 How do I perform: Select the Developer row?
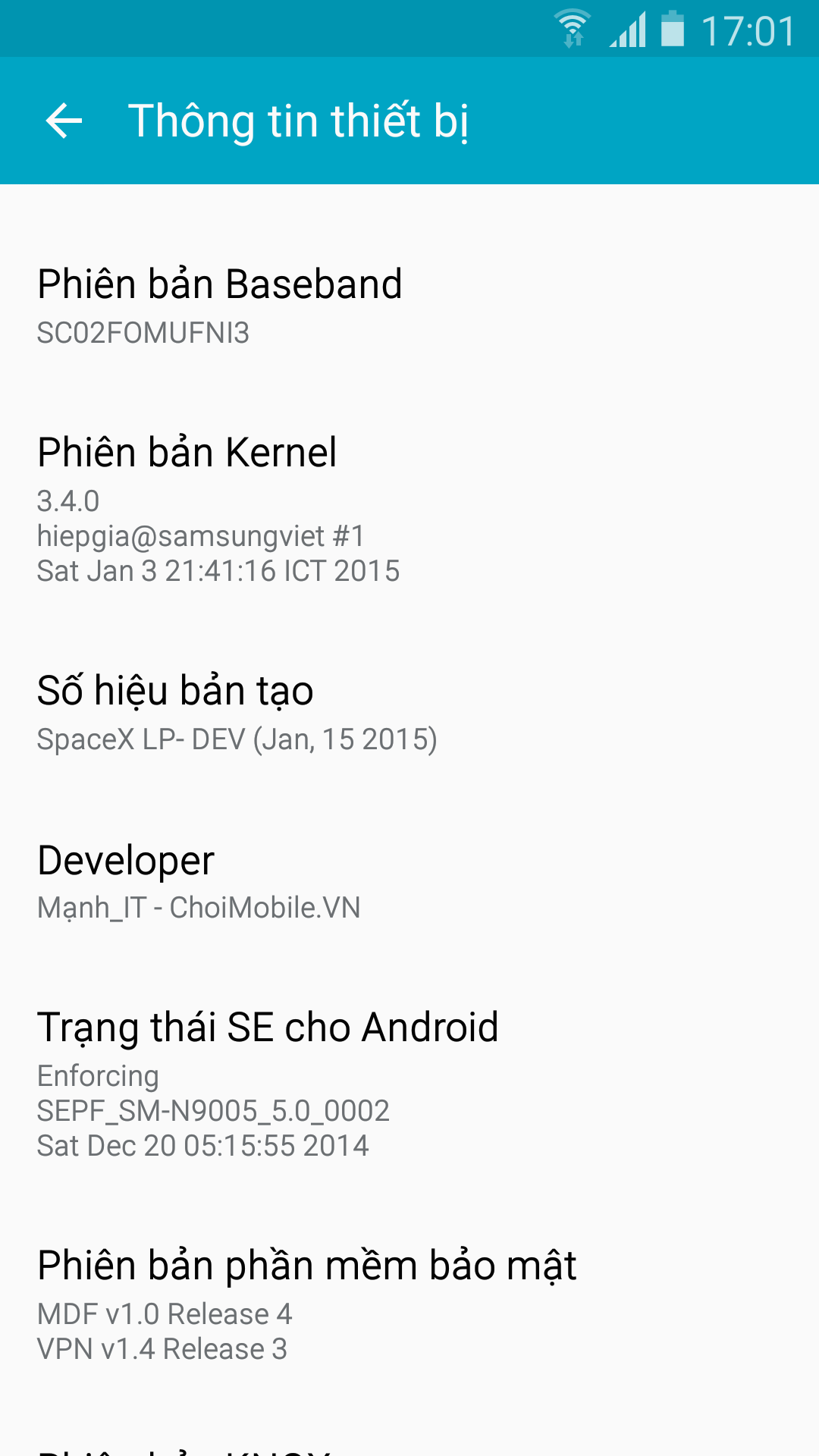click(x=409, y=882)
